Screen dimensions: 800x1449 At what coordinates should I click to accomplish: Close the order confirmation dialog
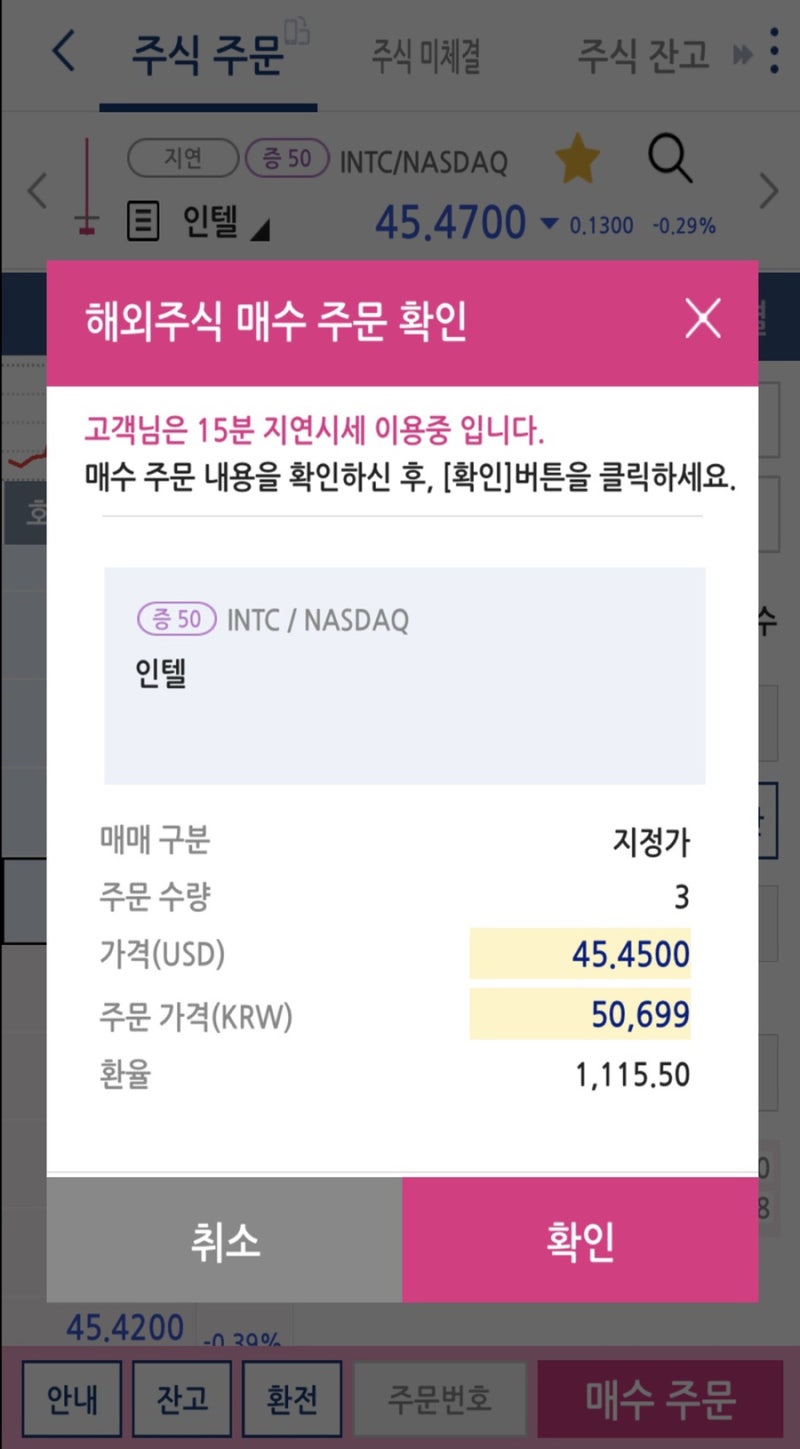(702, 318)
